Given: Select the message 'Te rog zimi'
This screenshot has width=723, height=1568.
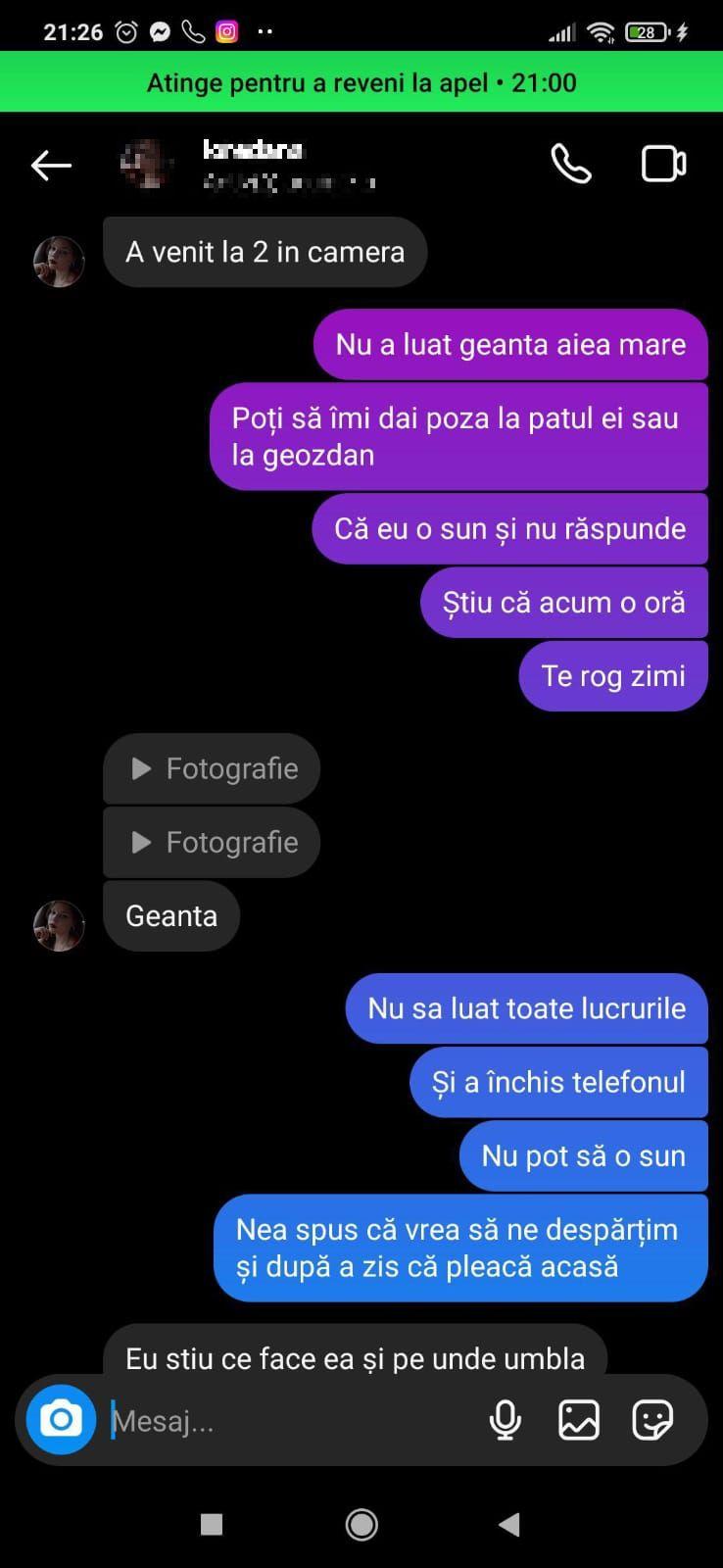Looking at the screenshot, I should coord(612,675).
